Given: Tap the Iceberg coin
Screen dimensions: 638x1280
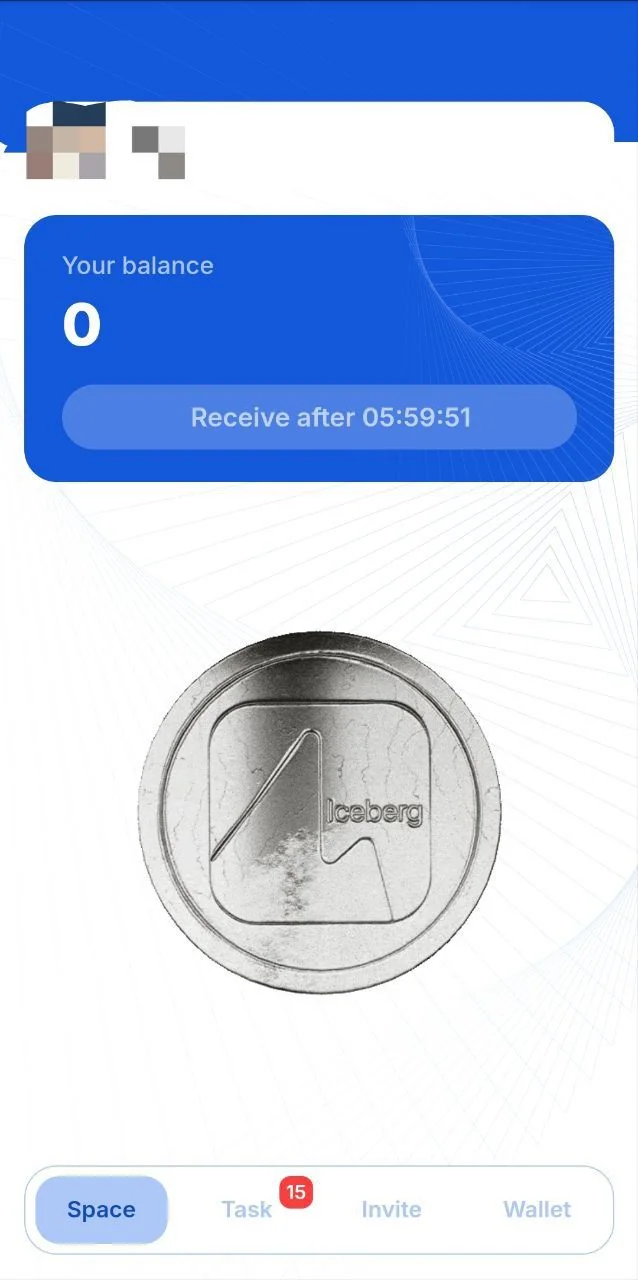Looking at the screenshot, I should click(319, 812).
